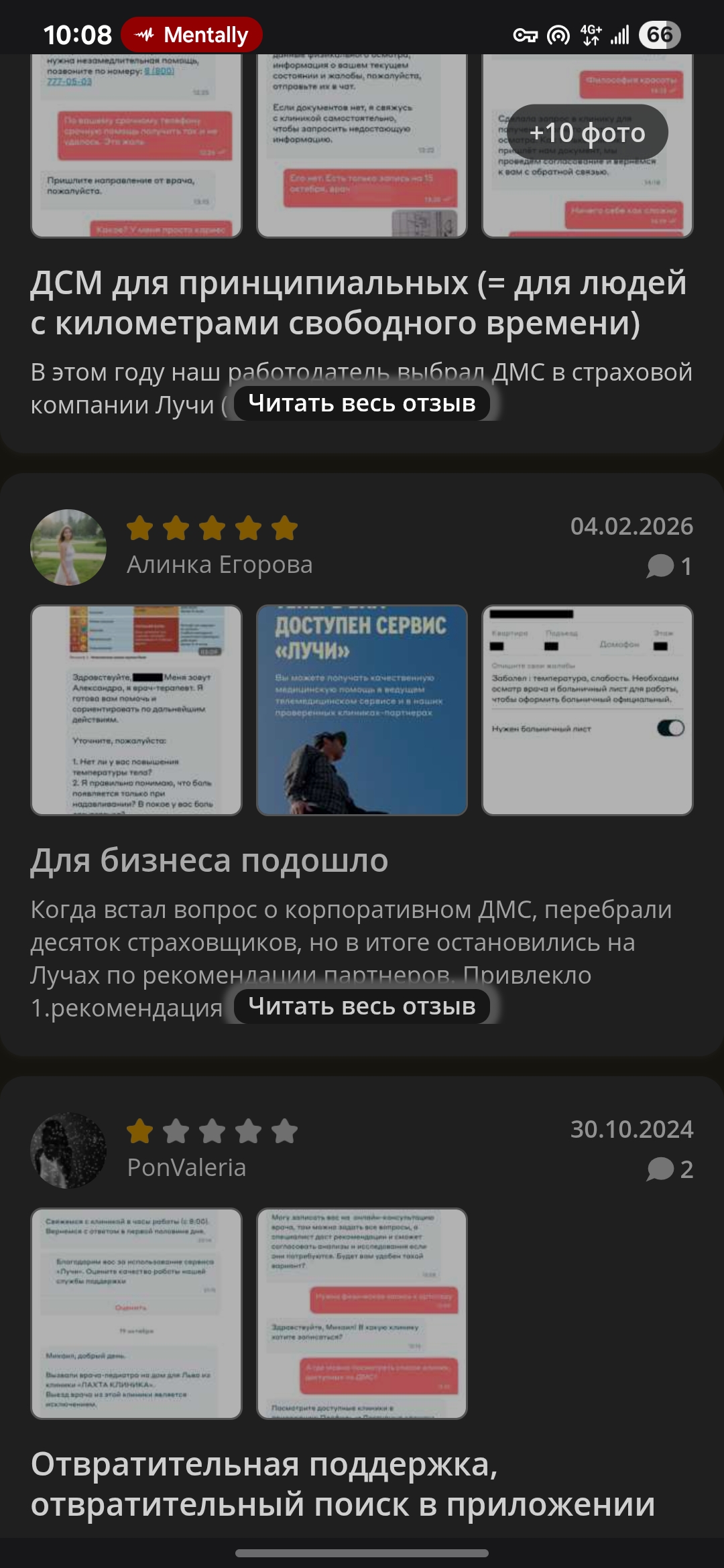Open comments on PonValeria's review

tap(670, 1169)
